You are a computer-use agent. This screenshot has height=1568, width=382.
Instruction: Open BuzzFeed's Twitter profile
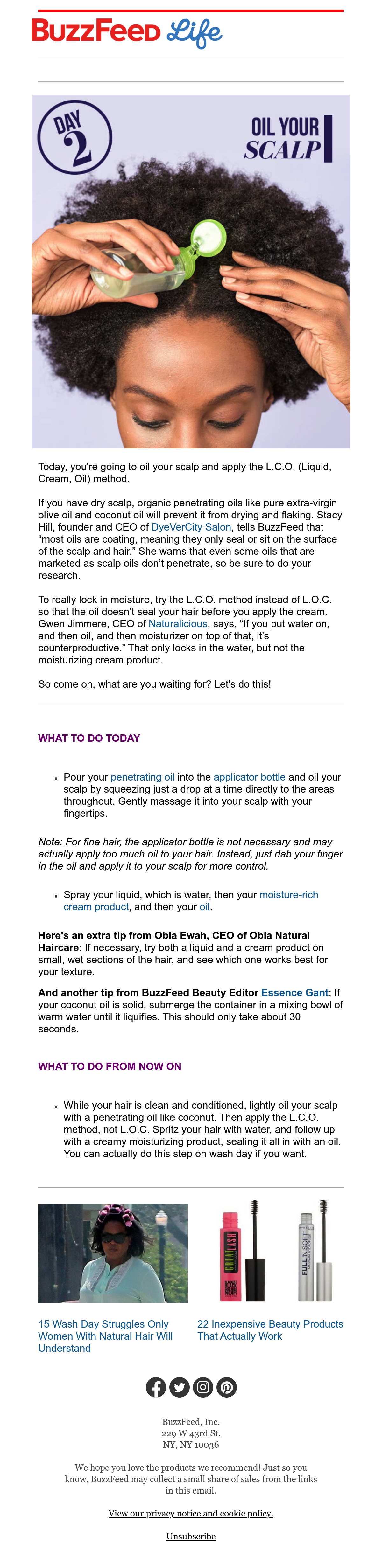179,1387
